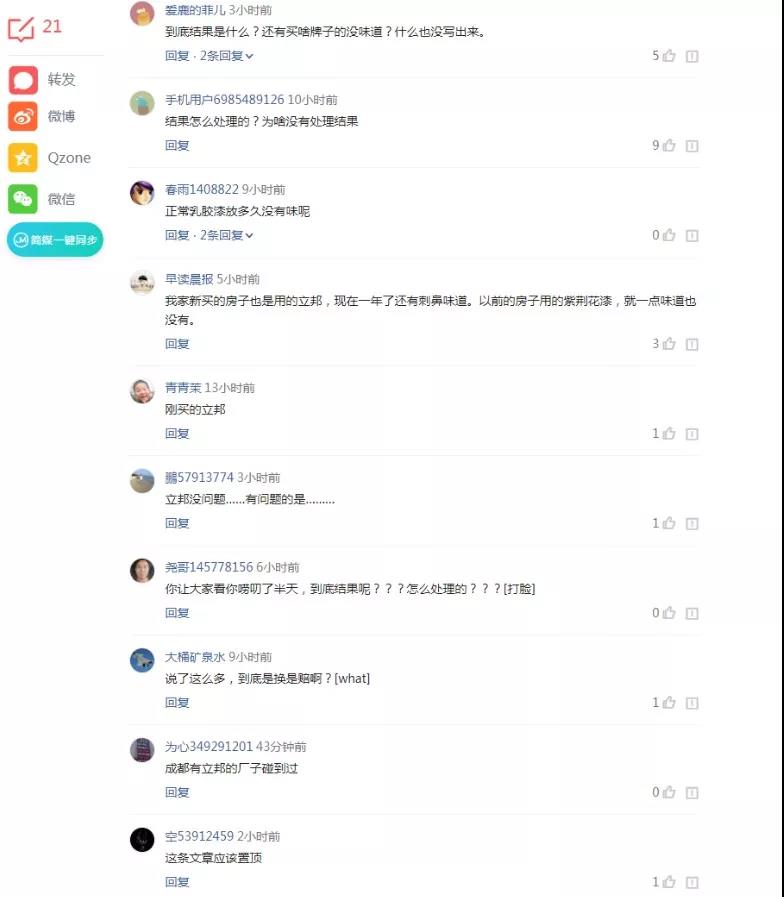The image size is (784, 897).
Task: Like 空53912459's comment
Action: click(x=669, y=882)
